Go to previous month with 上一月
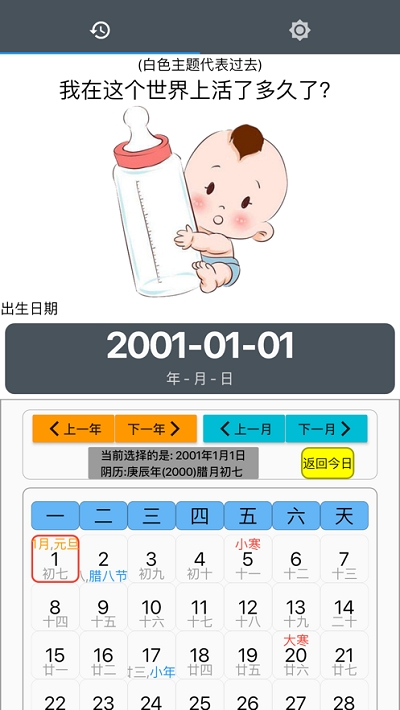This screenshot has height=710, width=400. 244,428
